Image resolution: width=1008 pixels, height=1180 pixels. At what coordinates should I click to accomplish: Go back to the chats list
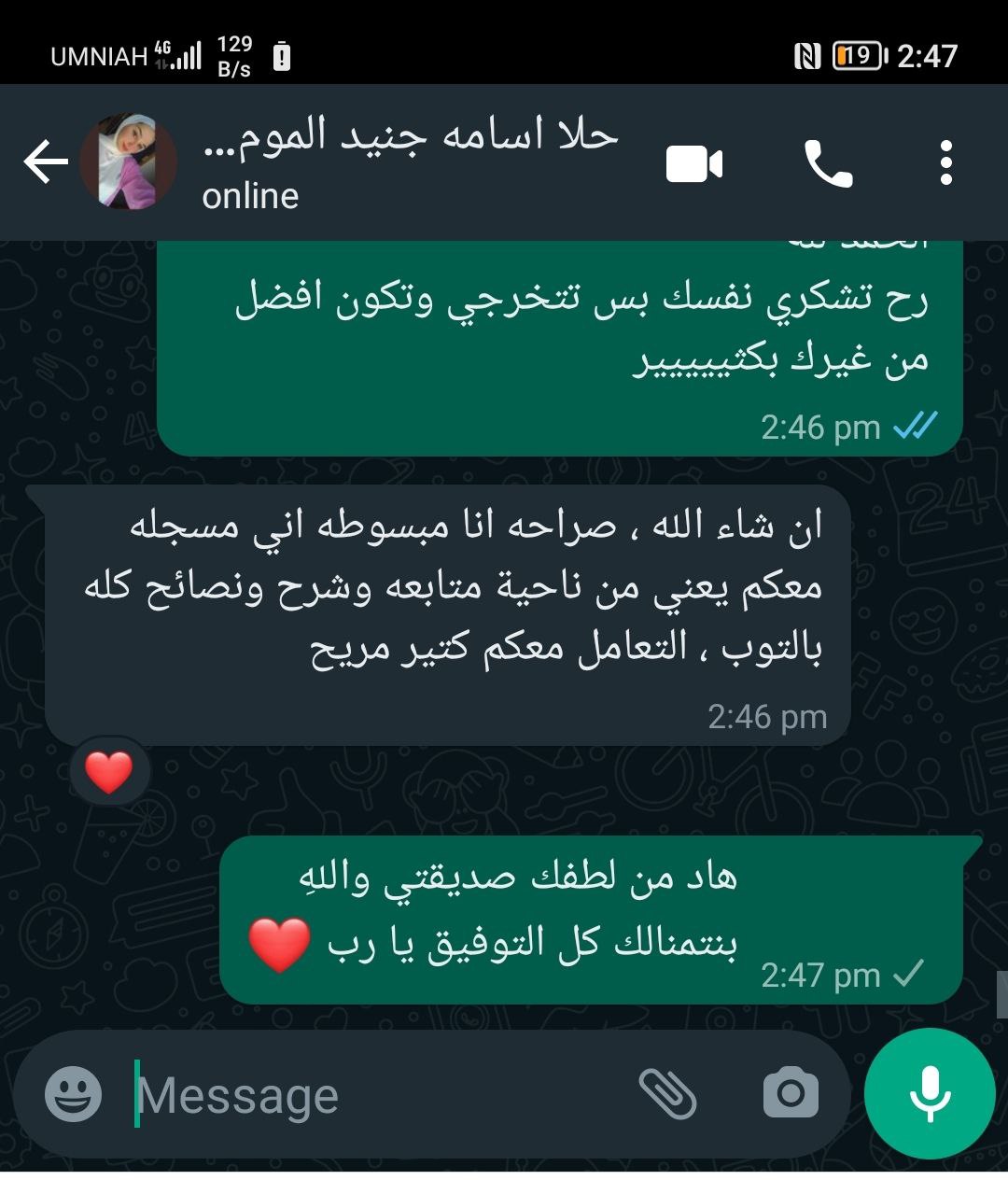tap(45, 163)
